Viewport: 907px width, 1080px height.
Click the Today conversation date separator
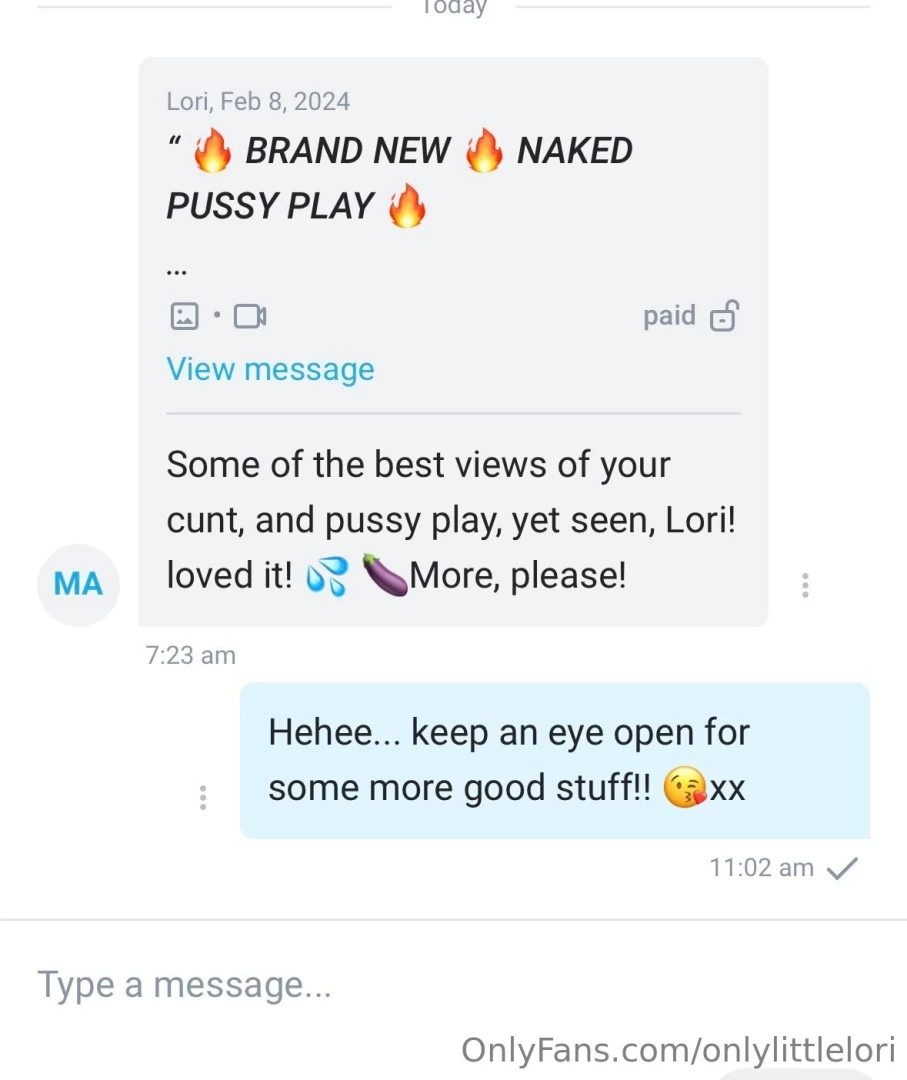pos(453,8)
